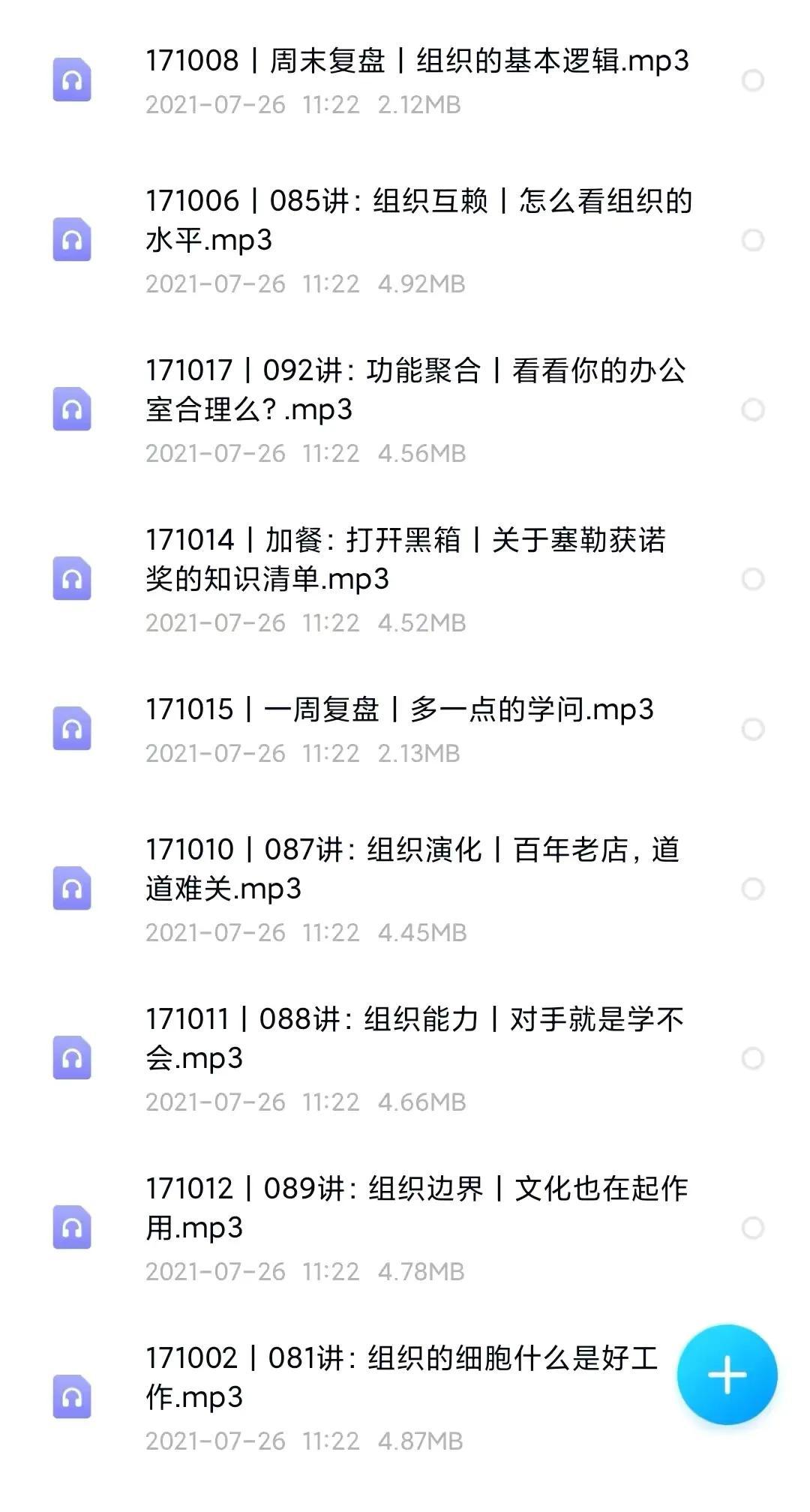This screenshot has height=1512, width=810.
Task: Tap the blue plus floating button
Action: point(727,1375)
